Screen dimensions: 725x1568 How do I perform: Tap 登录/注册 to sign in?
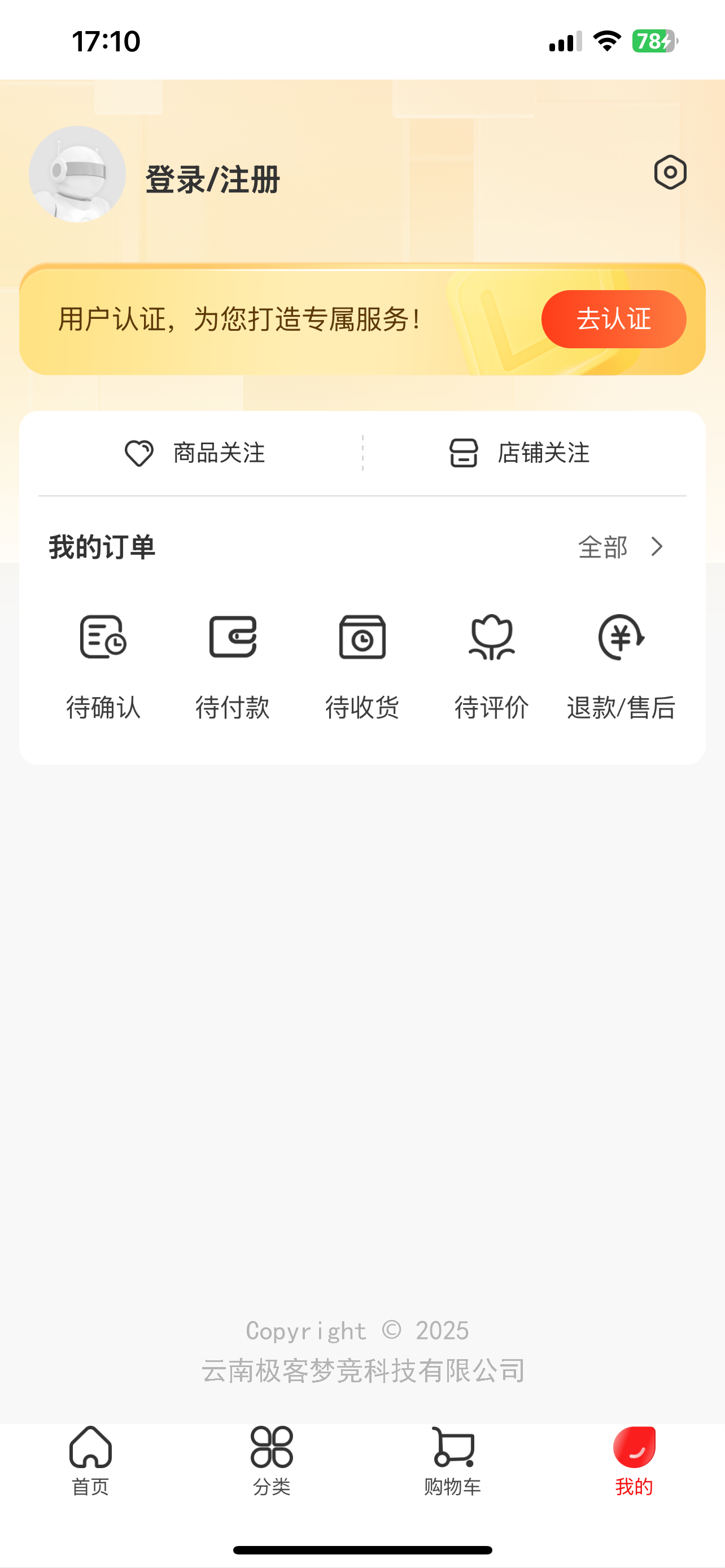[212, 179]
